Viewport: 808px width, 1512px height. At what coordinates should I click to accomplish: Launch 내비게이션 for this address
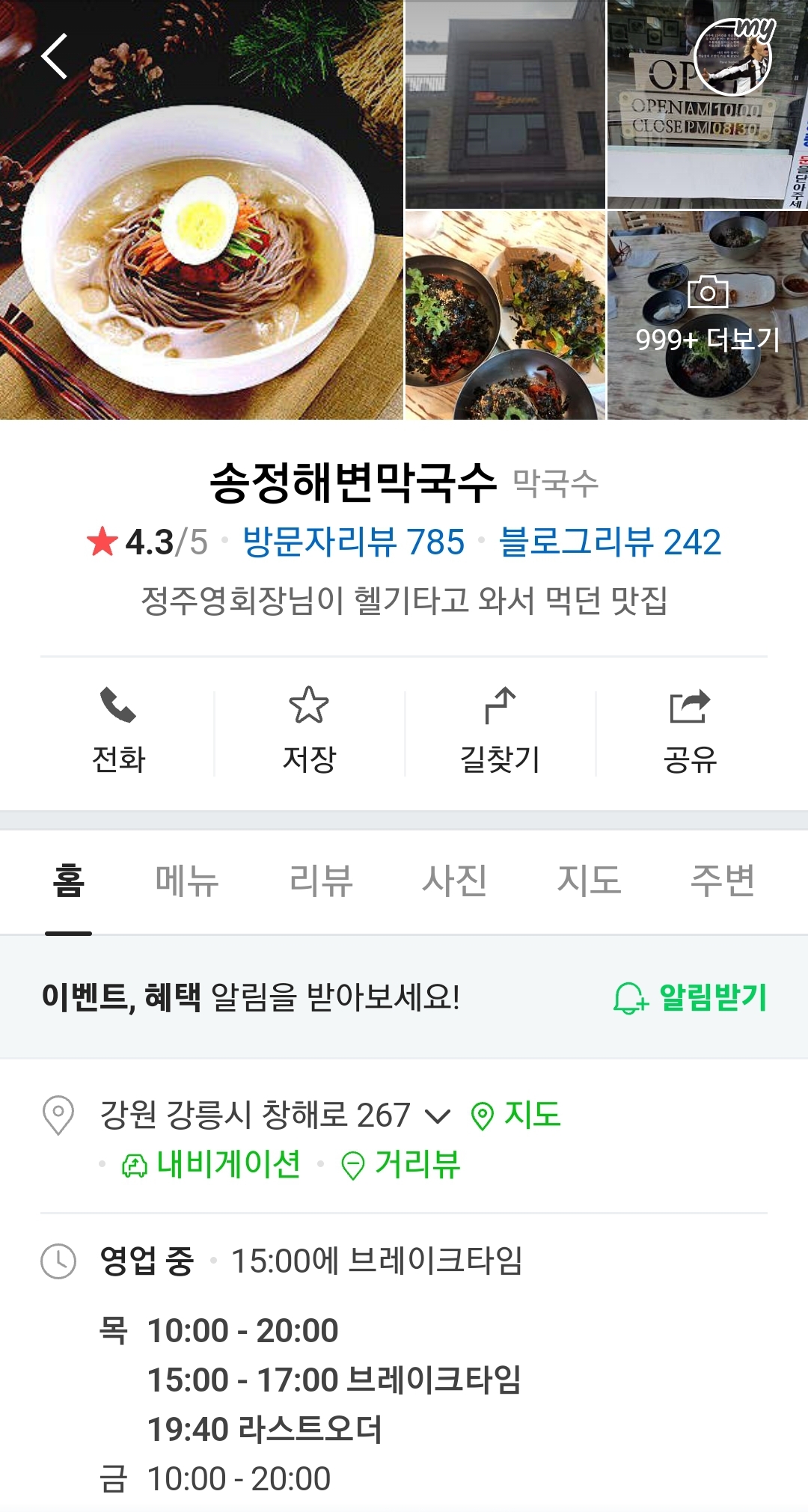[211, 1164]
